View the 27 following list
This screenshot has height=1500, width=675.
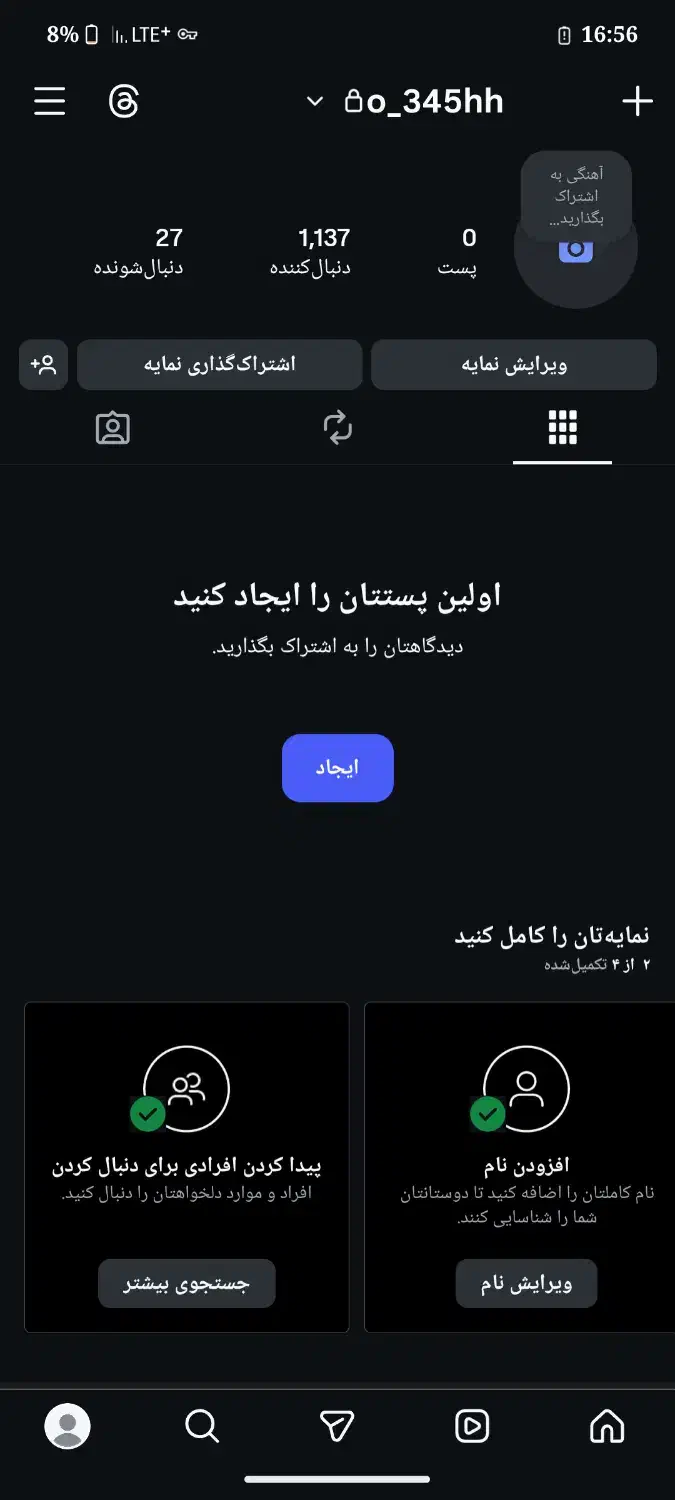(x=139, y=250)
